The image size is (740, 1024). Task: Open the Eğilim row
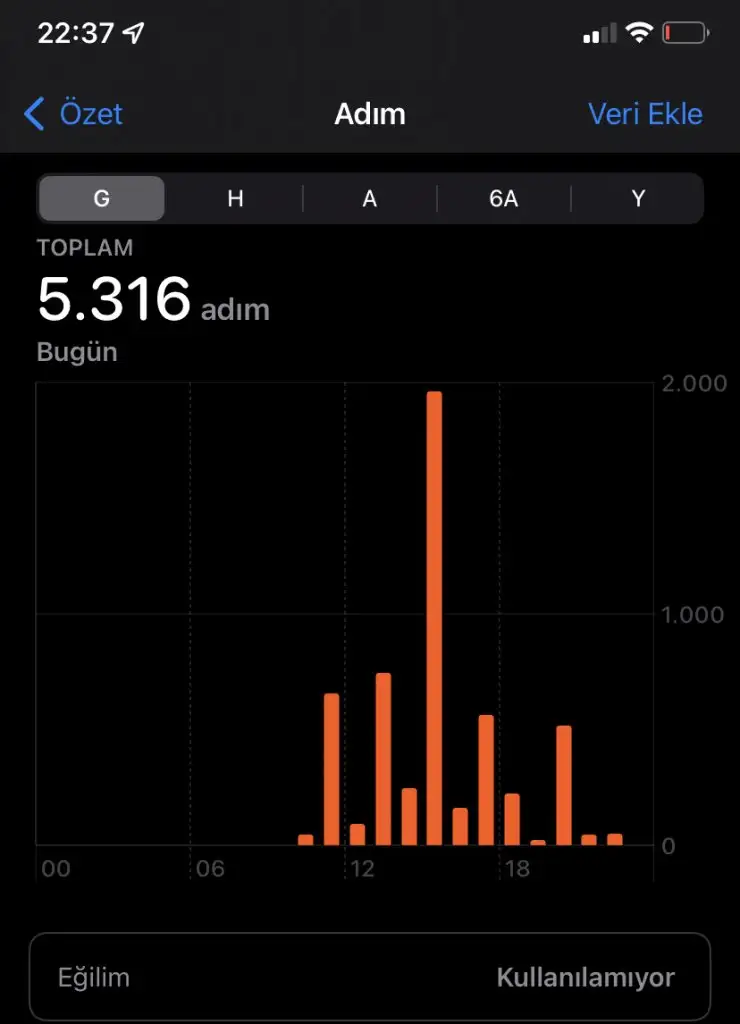pyautogui.click(x=369, y=977)
